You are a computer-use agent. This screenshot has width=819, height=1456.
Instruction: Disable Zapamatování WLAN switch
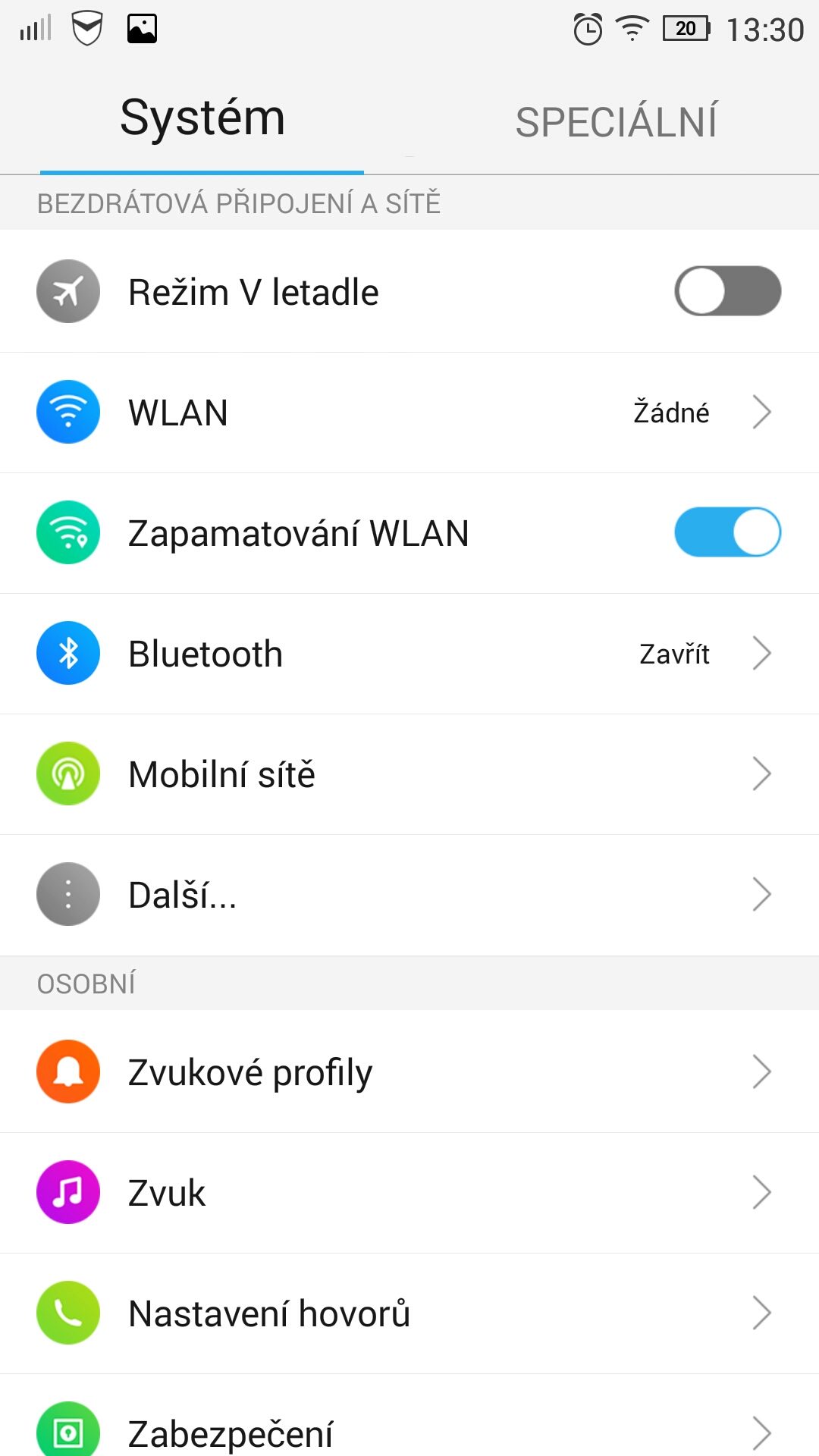[727, 532]
